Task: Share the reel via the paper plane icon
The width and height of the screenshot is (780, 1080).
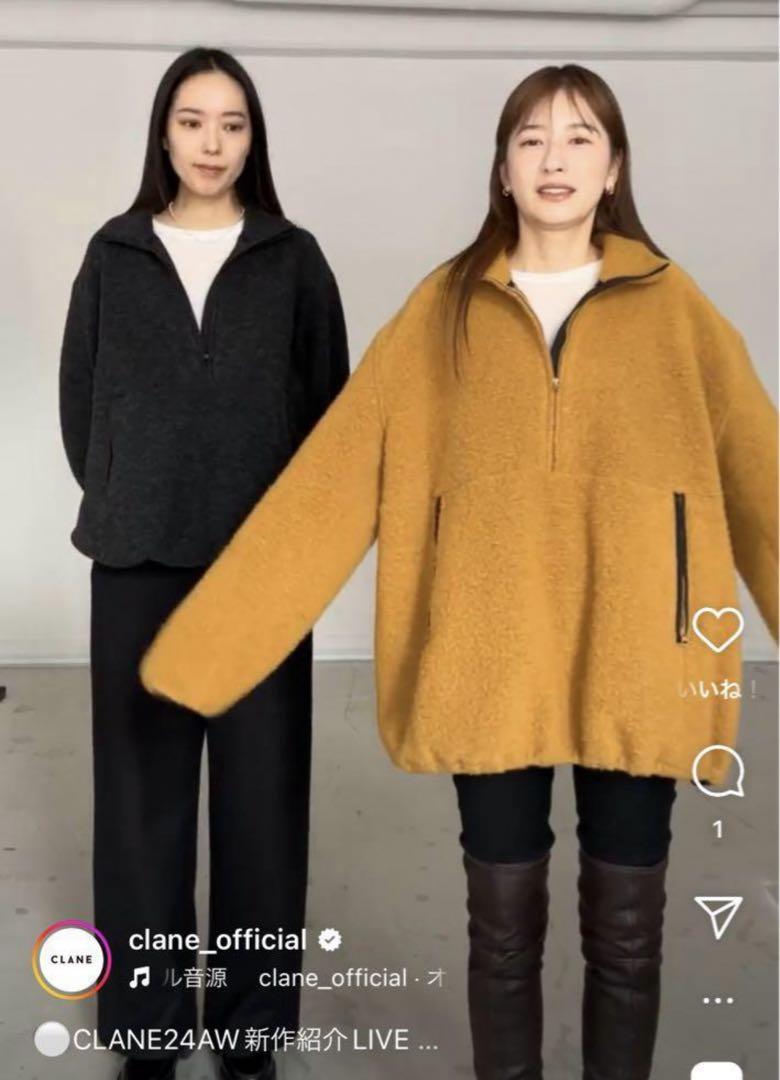Action: click(718, 916)
